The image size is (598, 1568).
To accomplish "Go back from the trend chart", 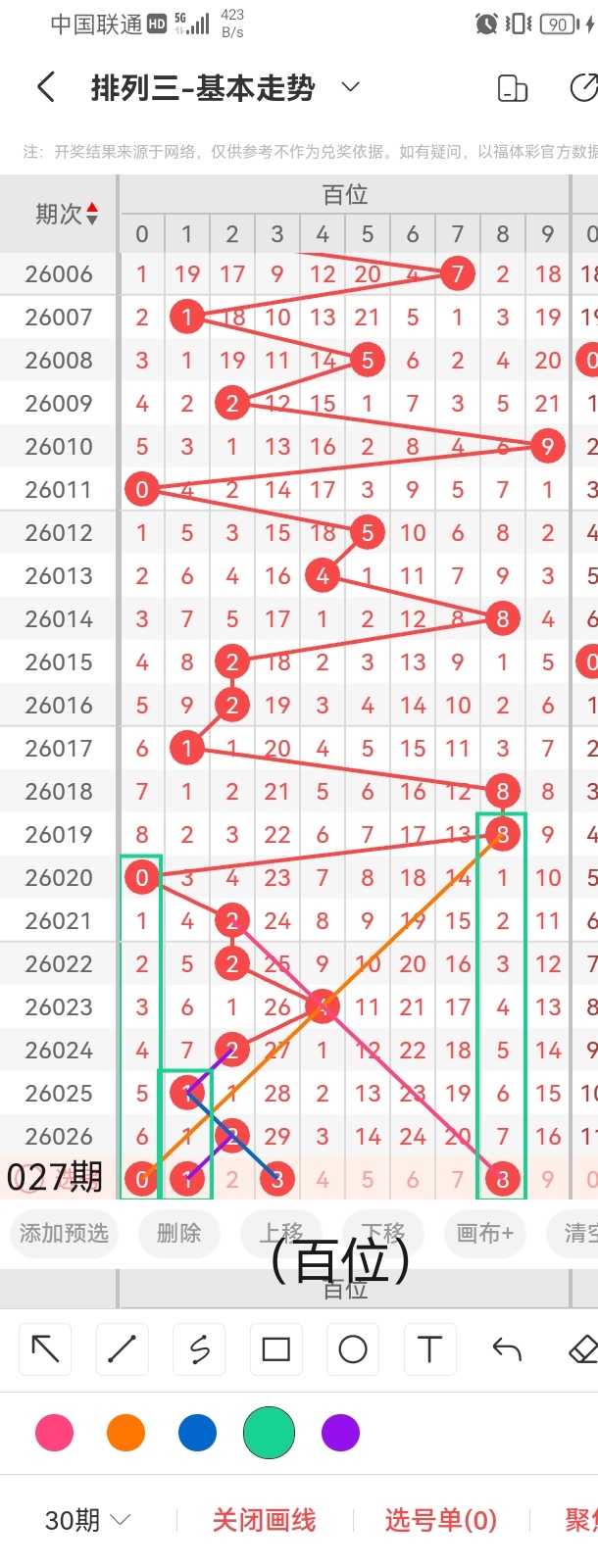I will 46,88.
